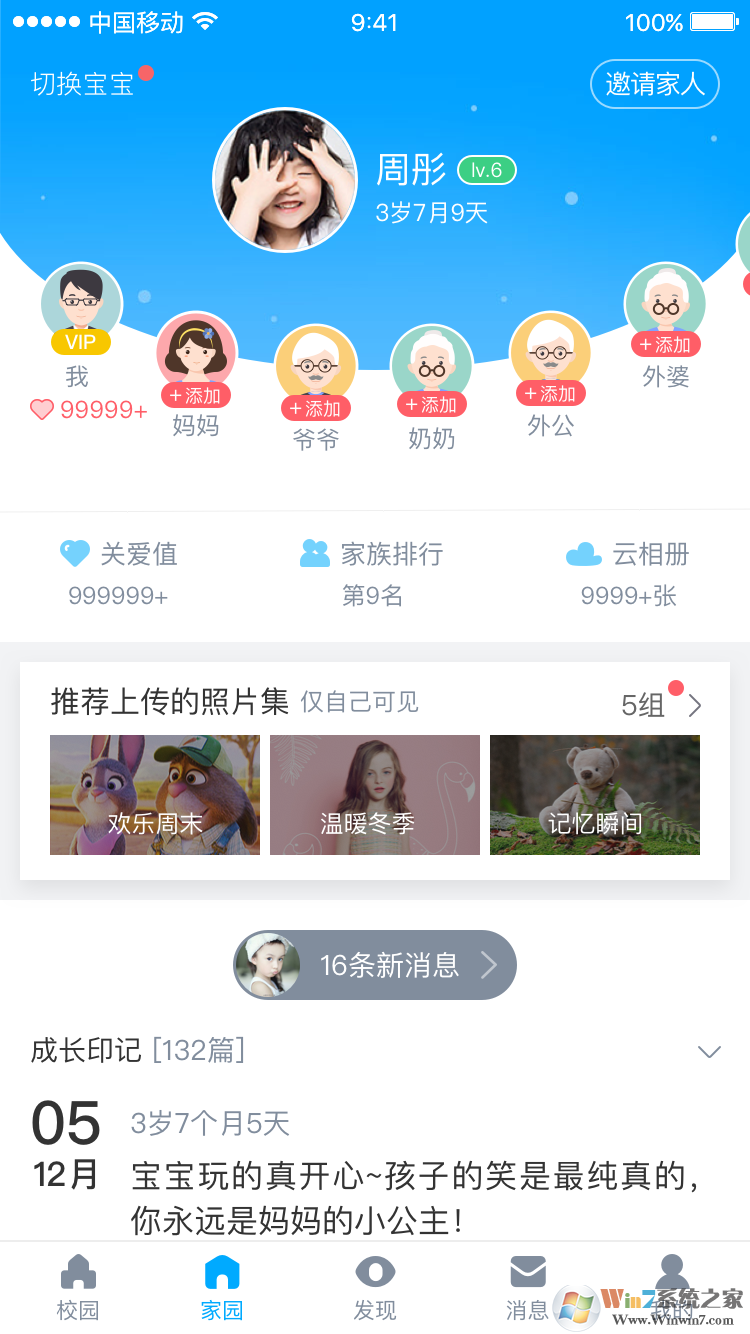This screenshot has height=1334, width=750.
Task: Open the 温暖冬季 photo set
Action: [375, 795]
